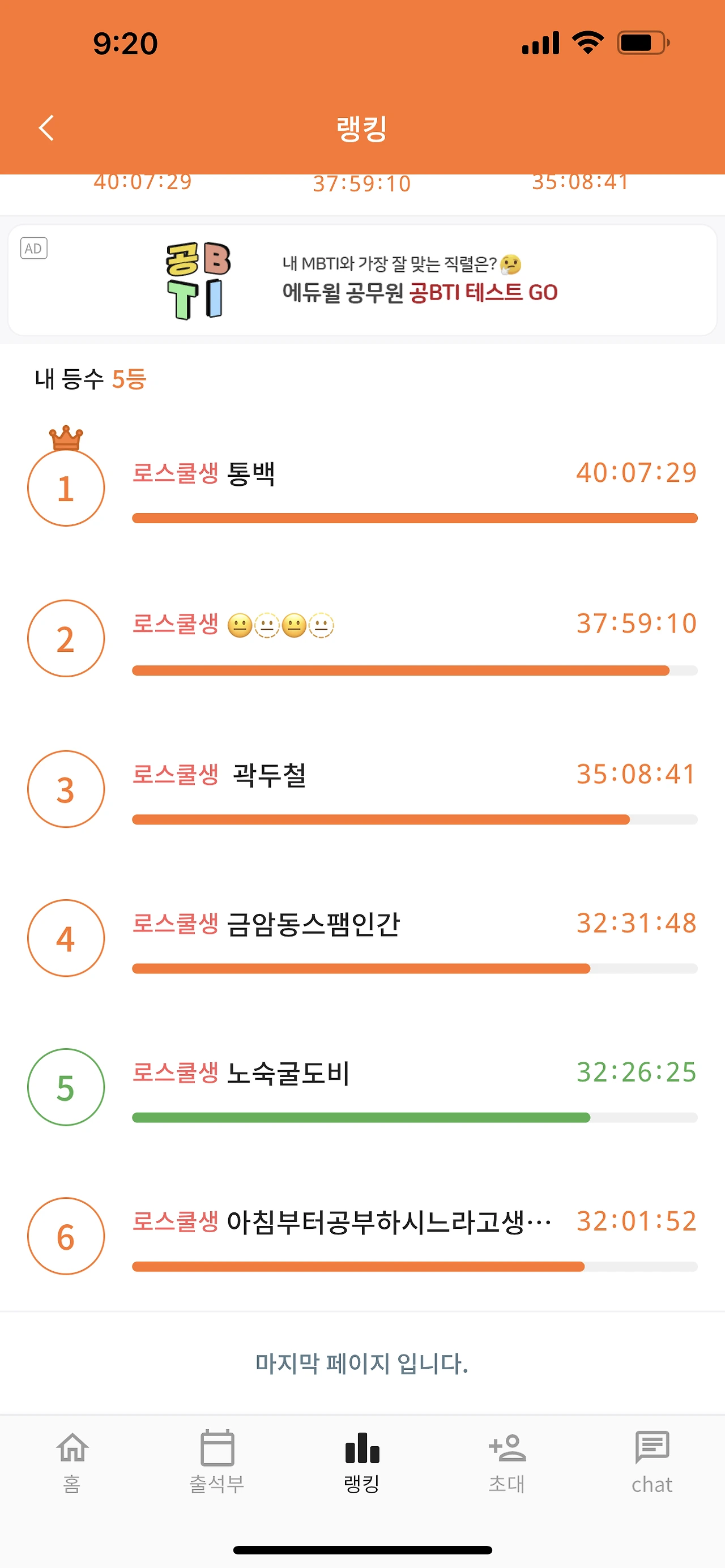Open the 출석부 attendance tab

pos(217,1461)
